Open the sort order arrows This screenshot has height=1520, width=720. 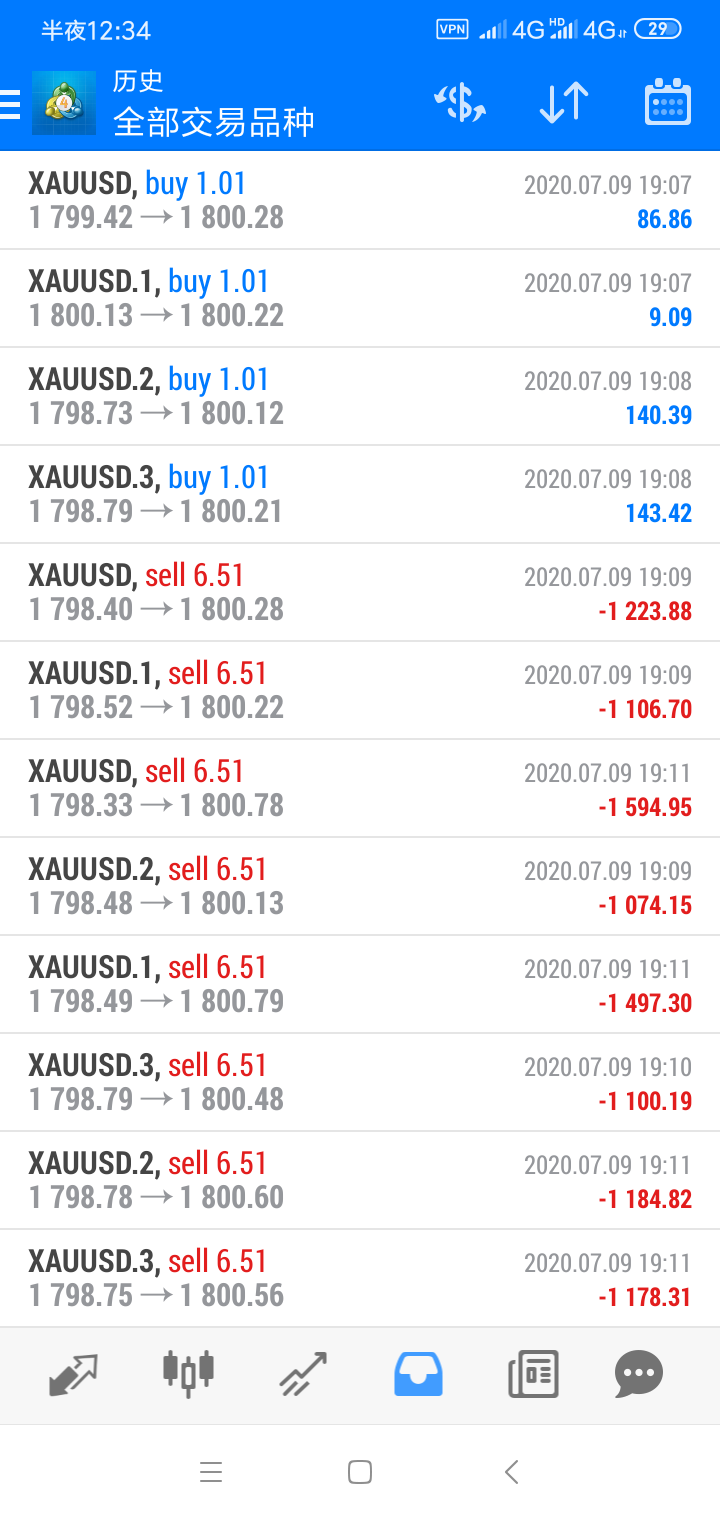pos(564,103)
